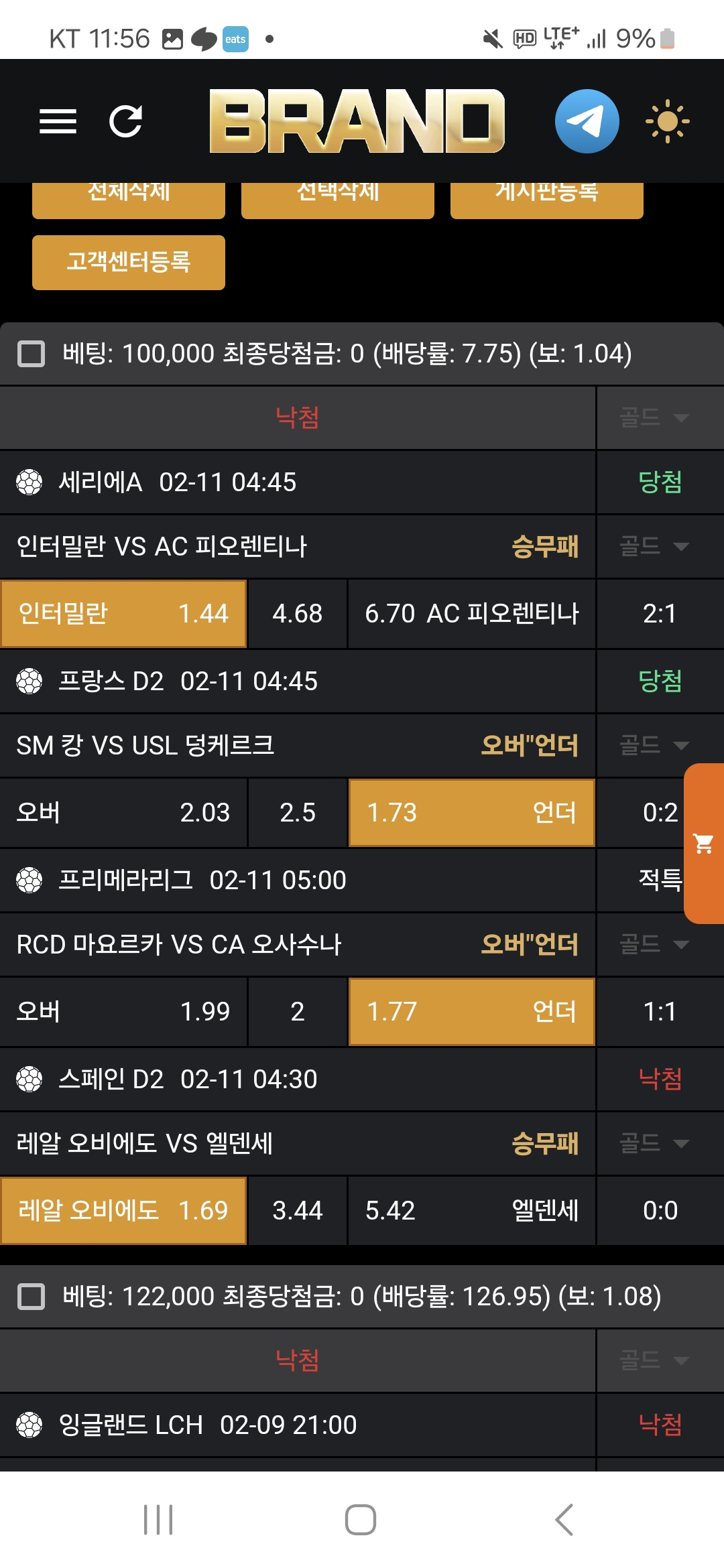This screenshot has height=1568, width=724.
Task: Check the 100,000 bet slip checkbox
Action: pyautogui.click(x=31, y=354)
